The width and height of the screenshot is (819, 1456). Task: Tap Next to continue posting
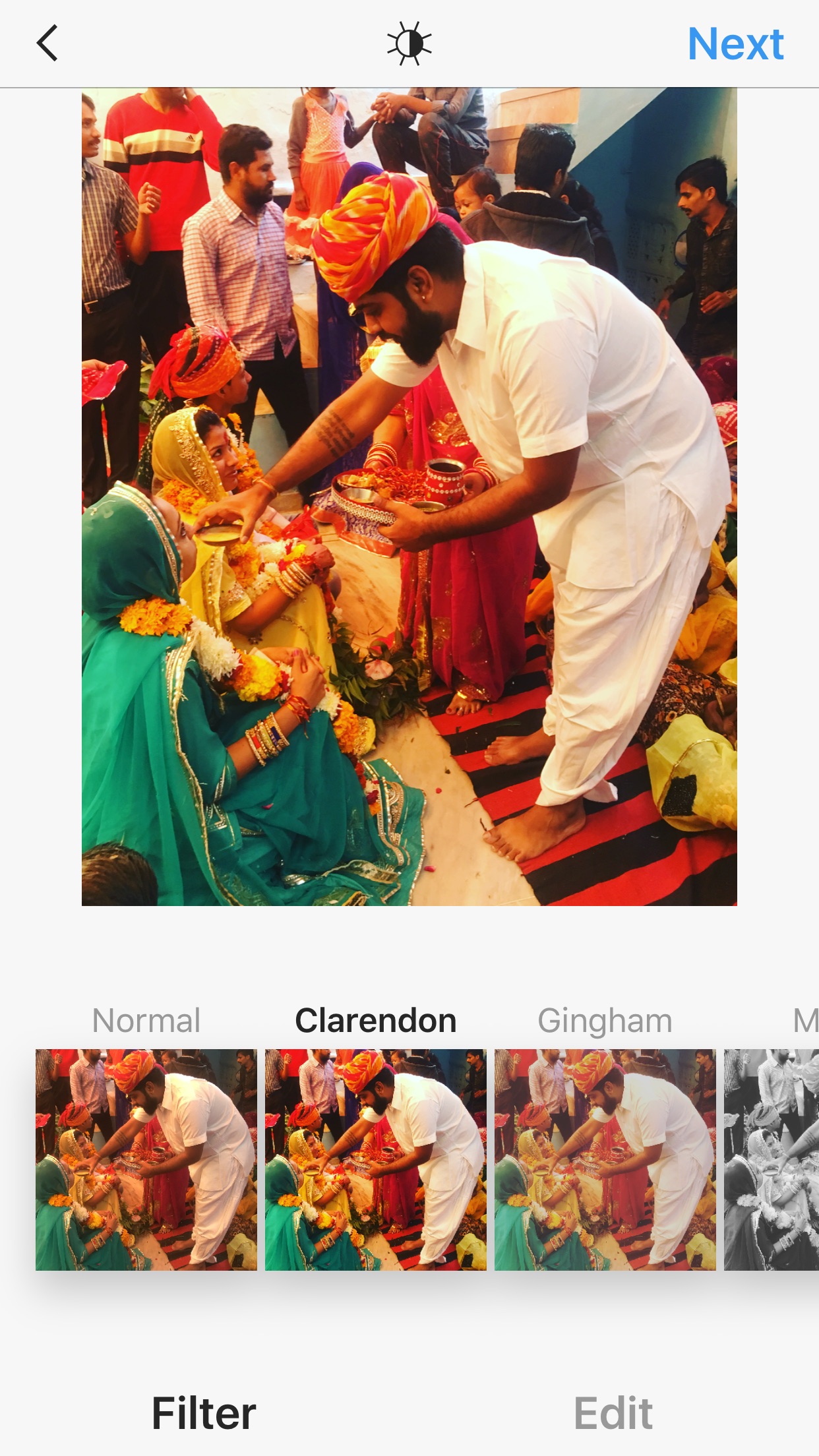tap(735, 44)
